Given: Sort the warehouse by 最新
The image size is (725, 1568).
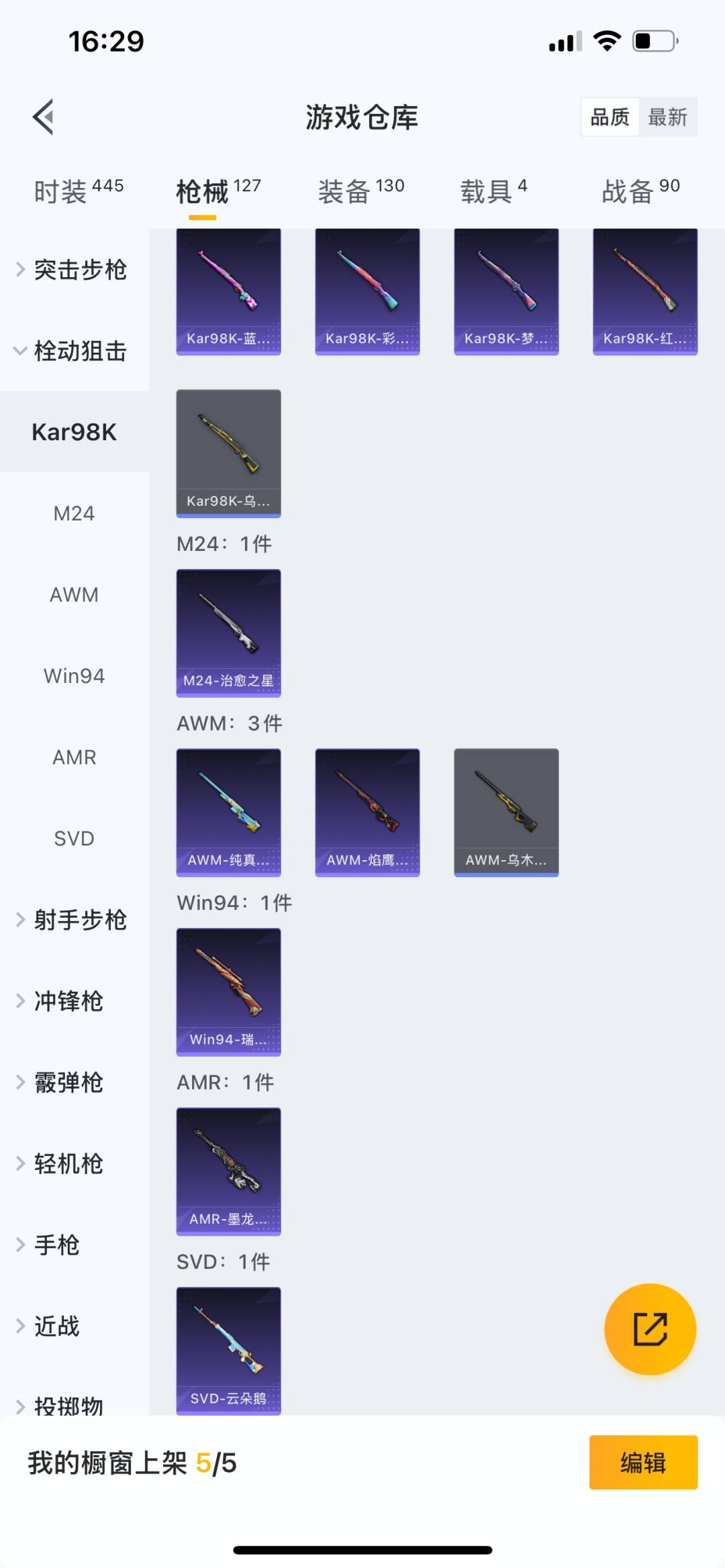Looking at the screenshot, I should click(x=667, y=117).
